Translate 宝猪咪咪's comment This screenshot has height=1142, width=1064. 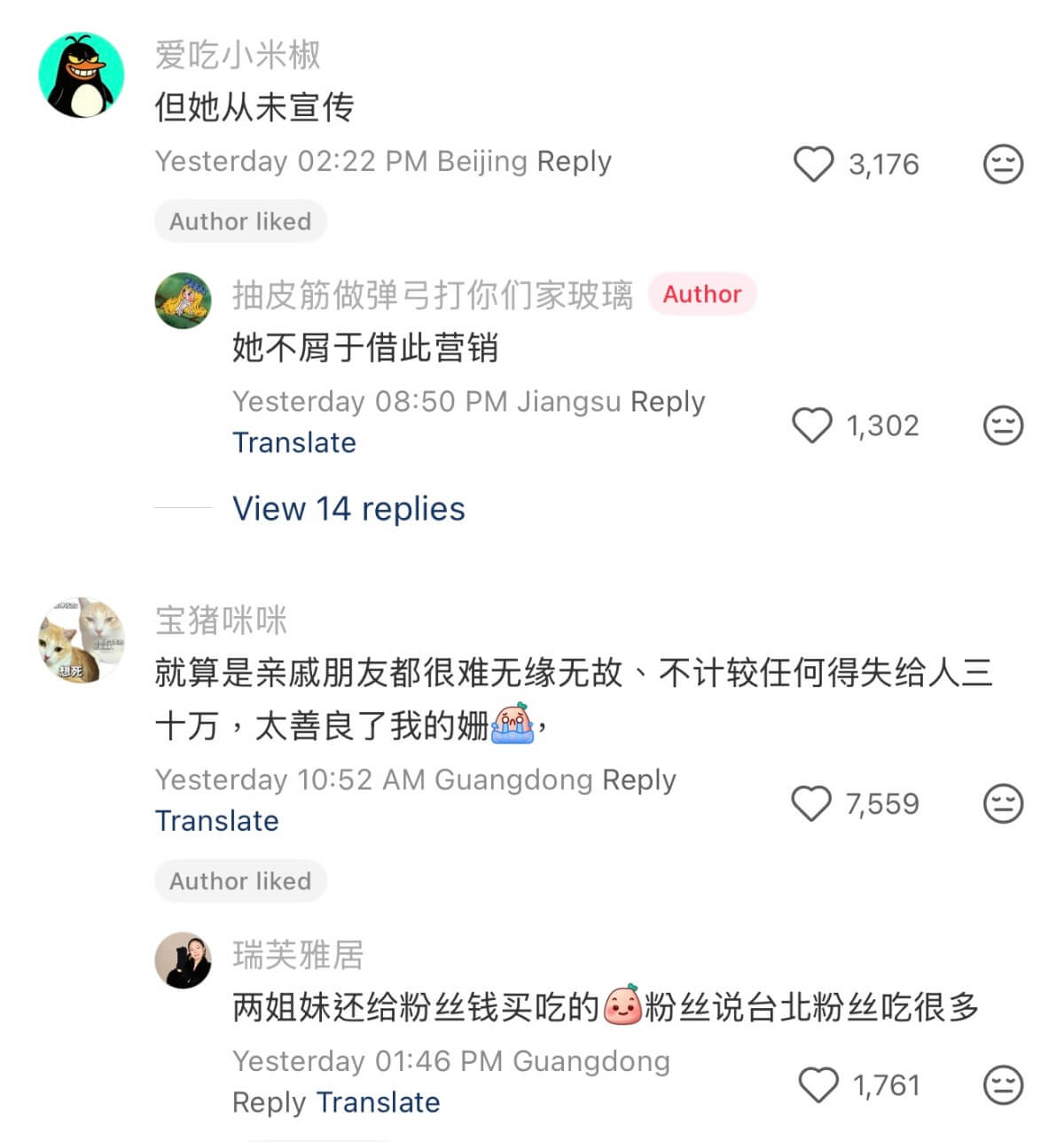(216, 821)
